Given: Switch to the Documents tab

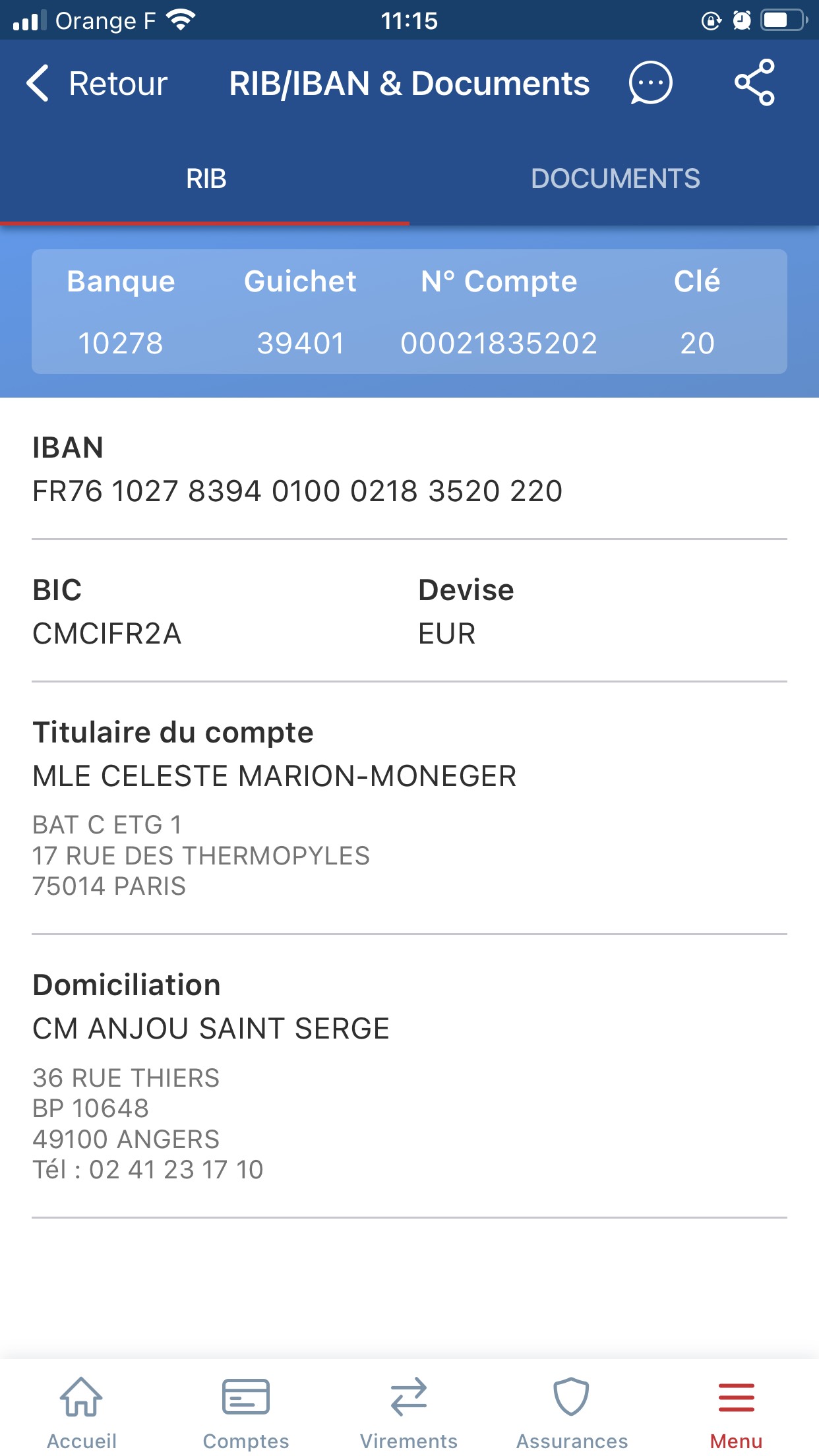Looking at the screenshot, I should point(615,179).
